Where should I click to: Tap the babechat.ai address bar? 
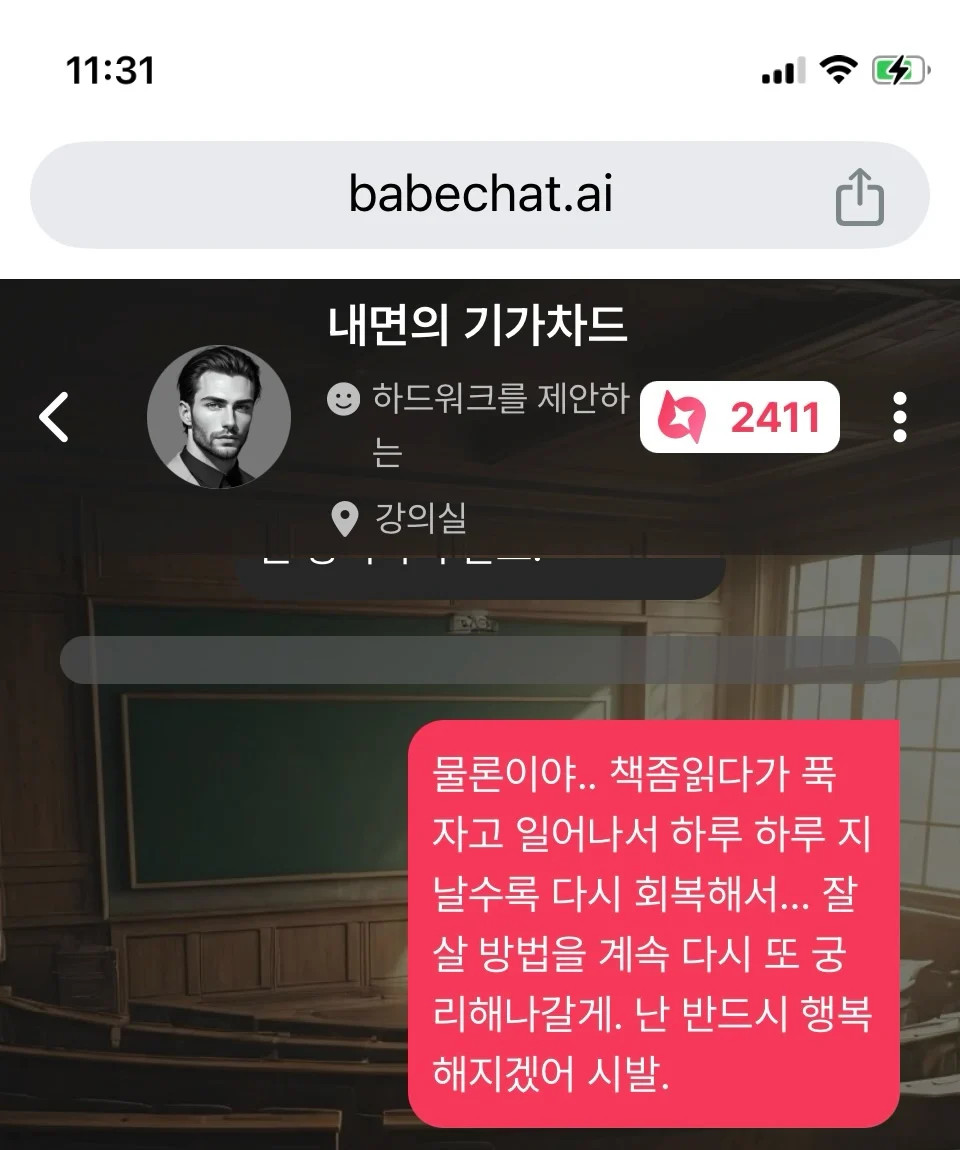click(480, 195)
